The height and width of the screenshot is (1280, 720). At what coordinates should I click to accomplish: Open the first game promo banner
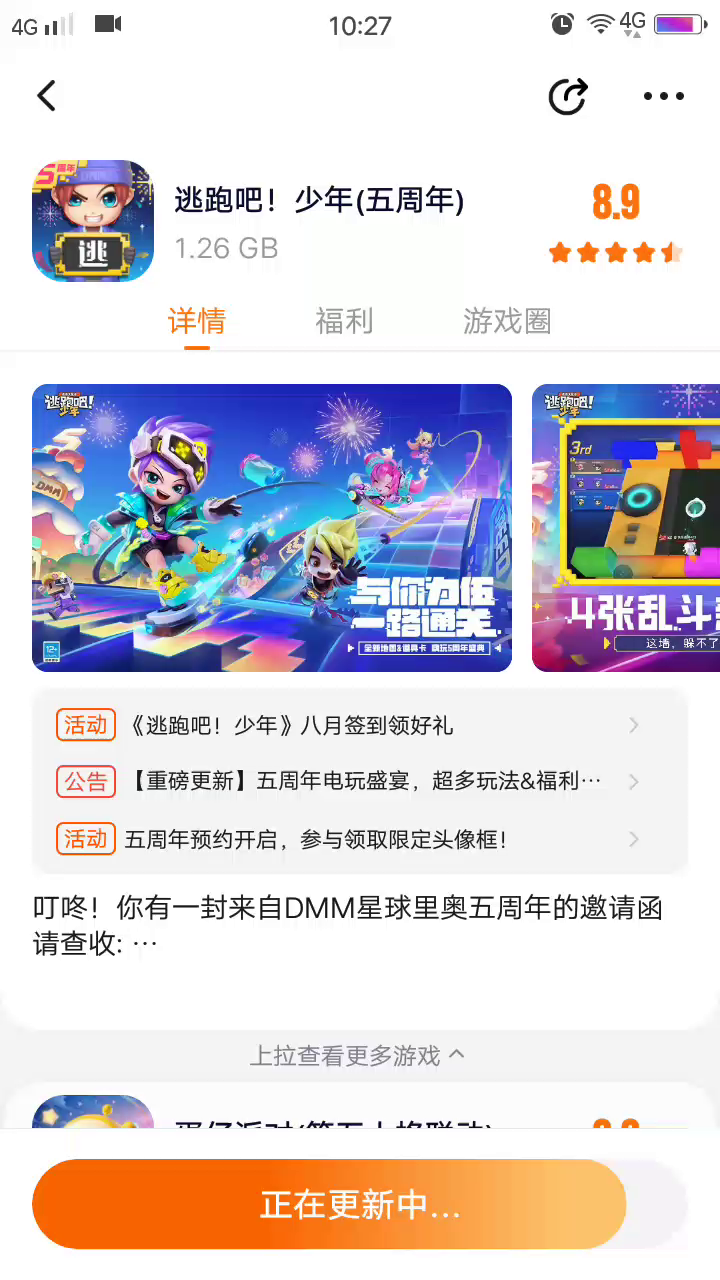[272, 527]
